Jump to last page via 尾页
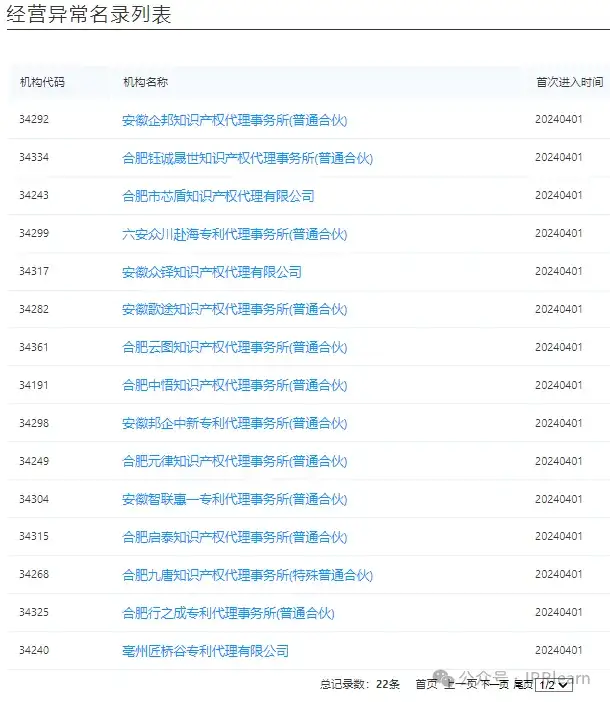The width and height of the screenshot is (610, 702). [x=523, y=684]
